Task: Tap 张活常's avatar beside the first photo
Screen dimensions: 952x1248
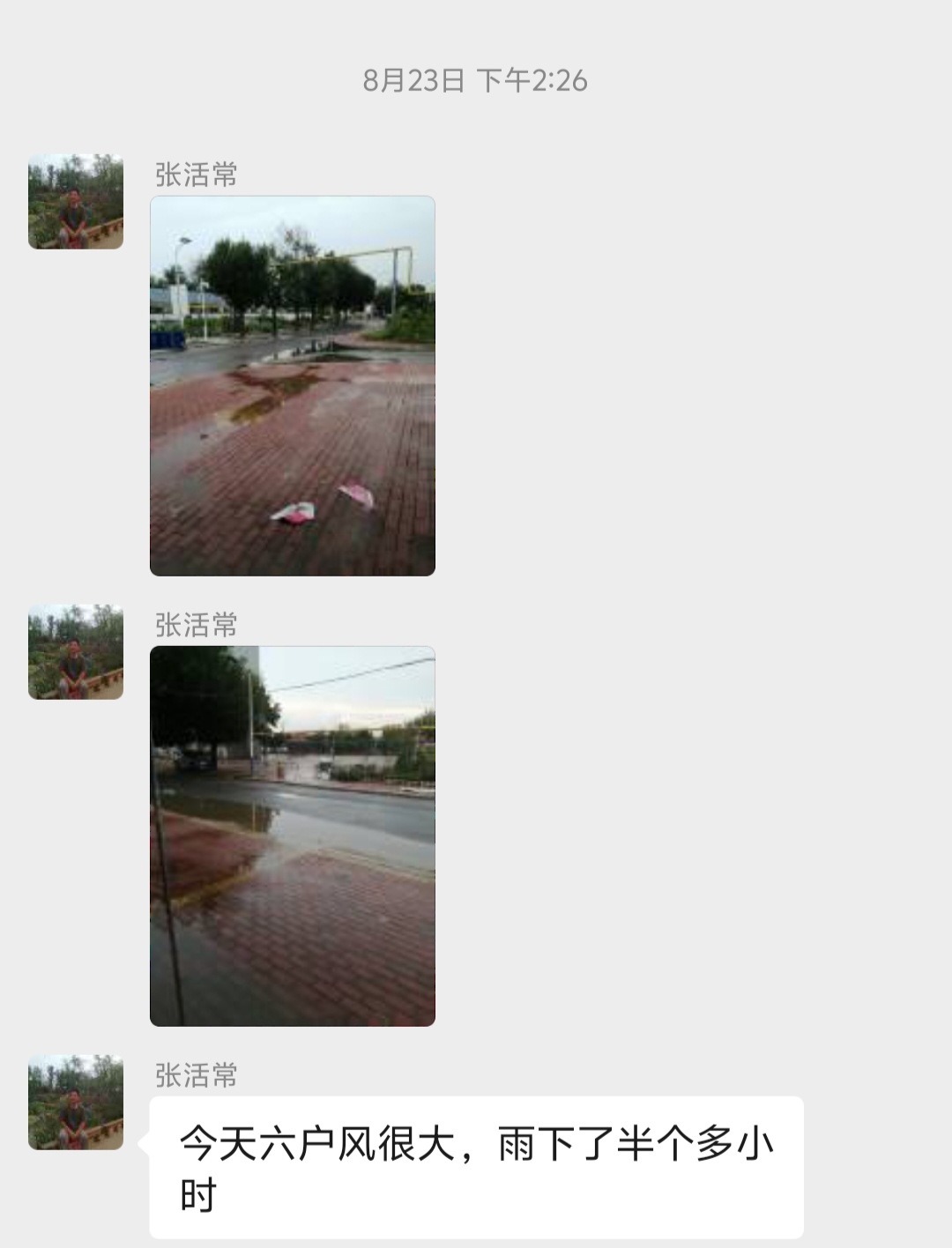Action: pyautogui.click(x=76, y=202)
